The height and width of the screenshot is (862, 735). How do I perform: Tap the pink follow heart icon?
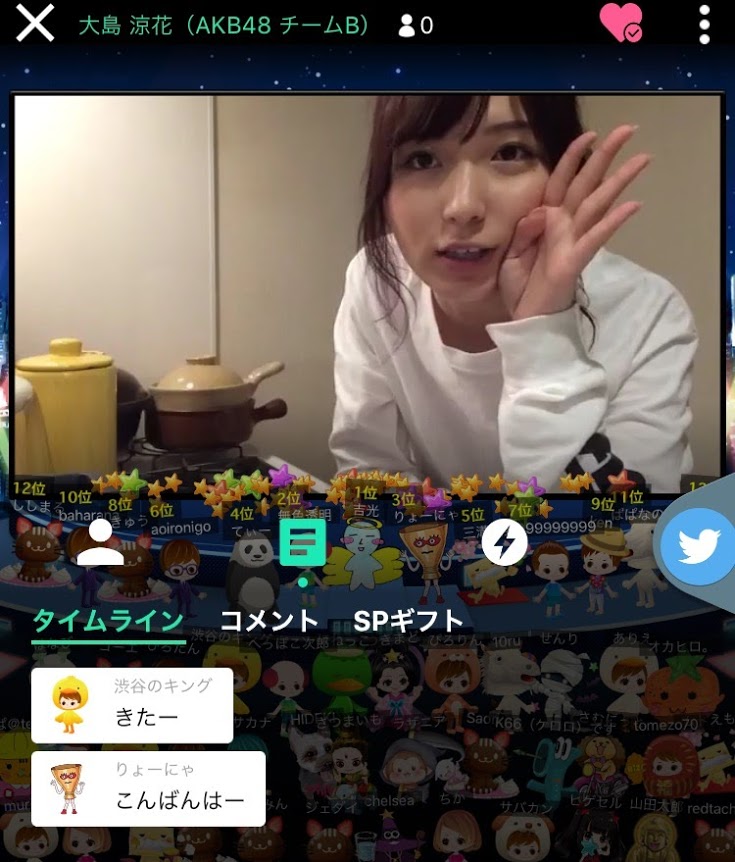coord(620,22)
